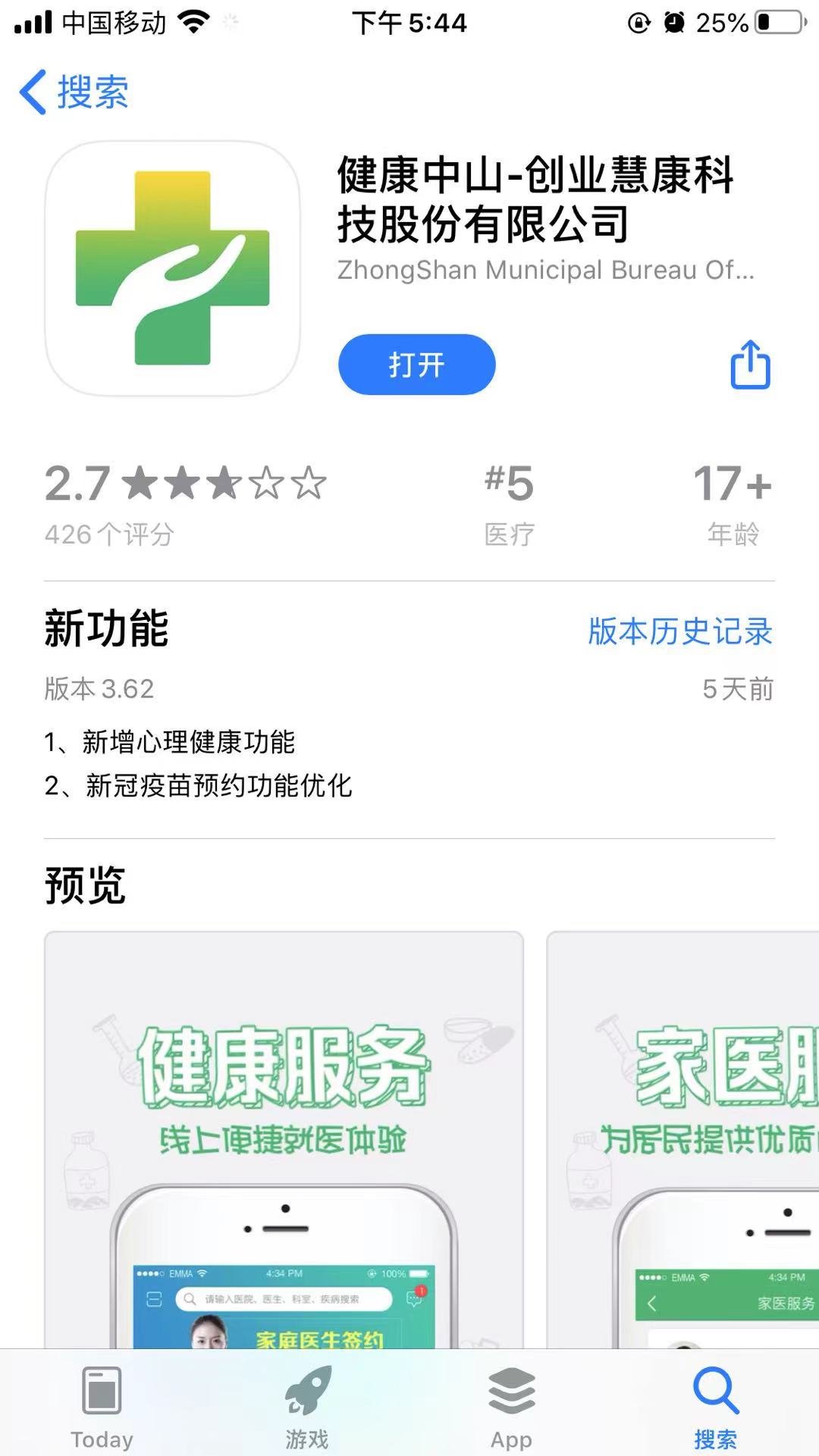View the 家医服务 preview screenshot
Screen dimensions: 819x1456
[682, 1137]
